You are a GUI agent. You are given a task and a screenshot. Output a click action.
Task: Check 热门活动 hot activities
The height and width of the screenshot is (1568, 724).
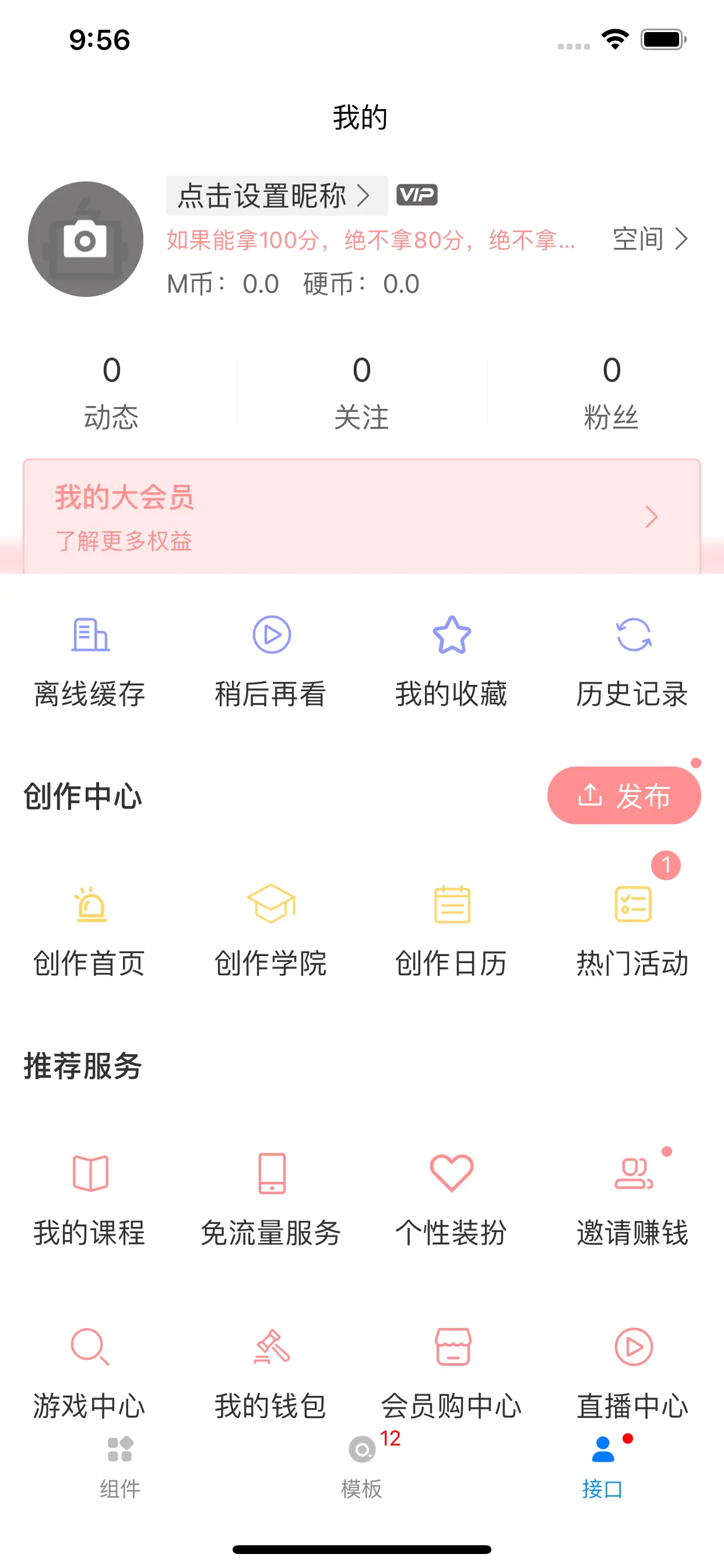click(x=632, y=932)
